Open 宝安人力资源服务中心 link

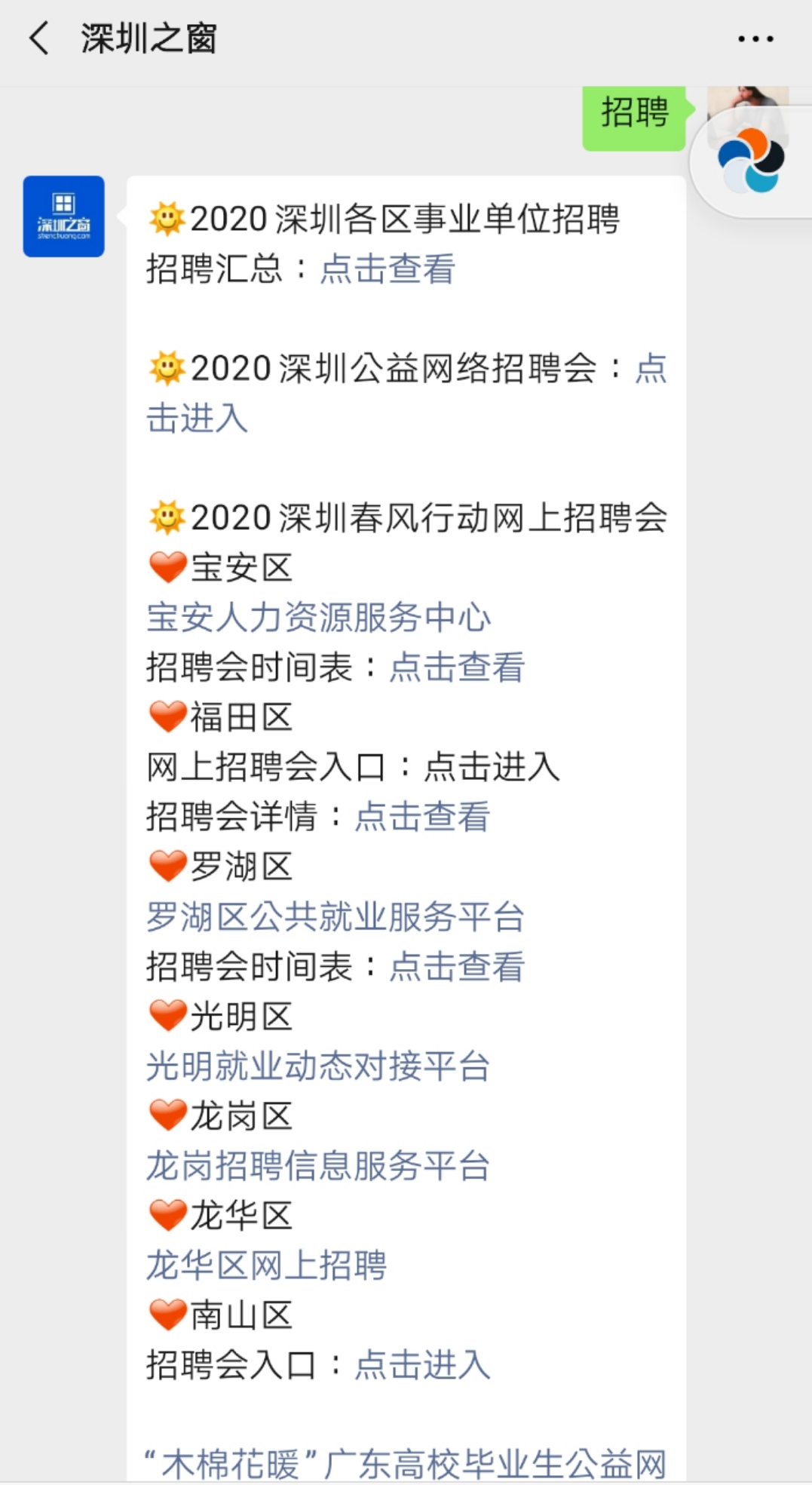click(317, 617)
